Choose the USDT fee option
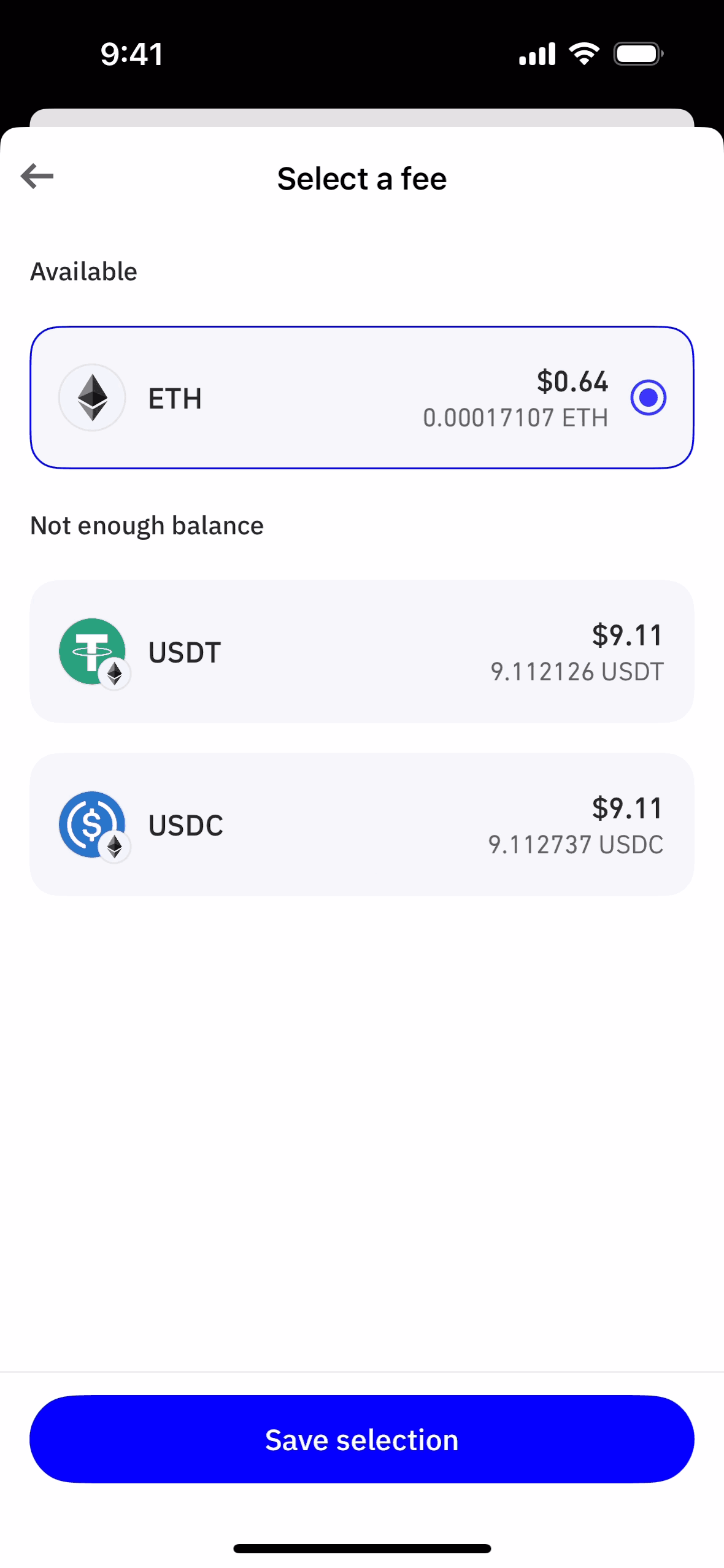Screen dimensions: 724x1568 click(x=362, y=651)
